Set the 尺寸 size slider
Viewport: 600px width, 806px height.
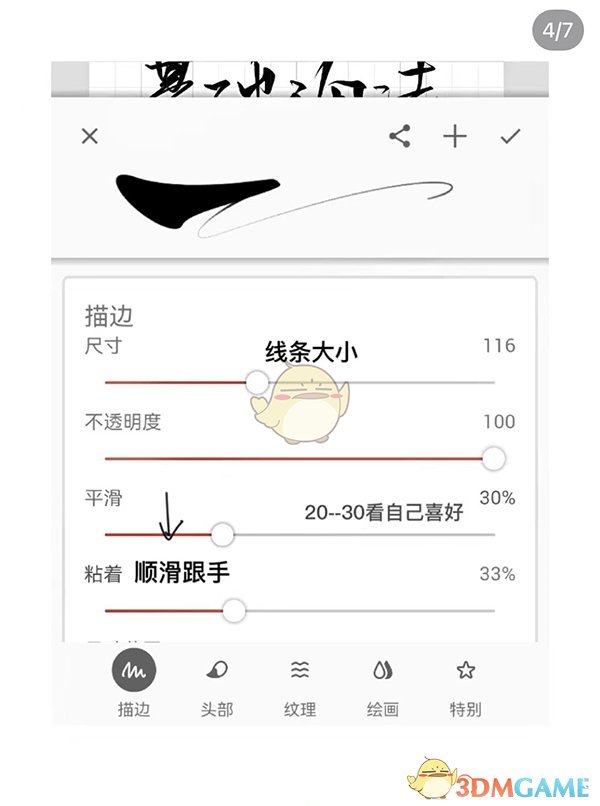pos(257,382)
